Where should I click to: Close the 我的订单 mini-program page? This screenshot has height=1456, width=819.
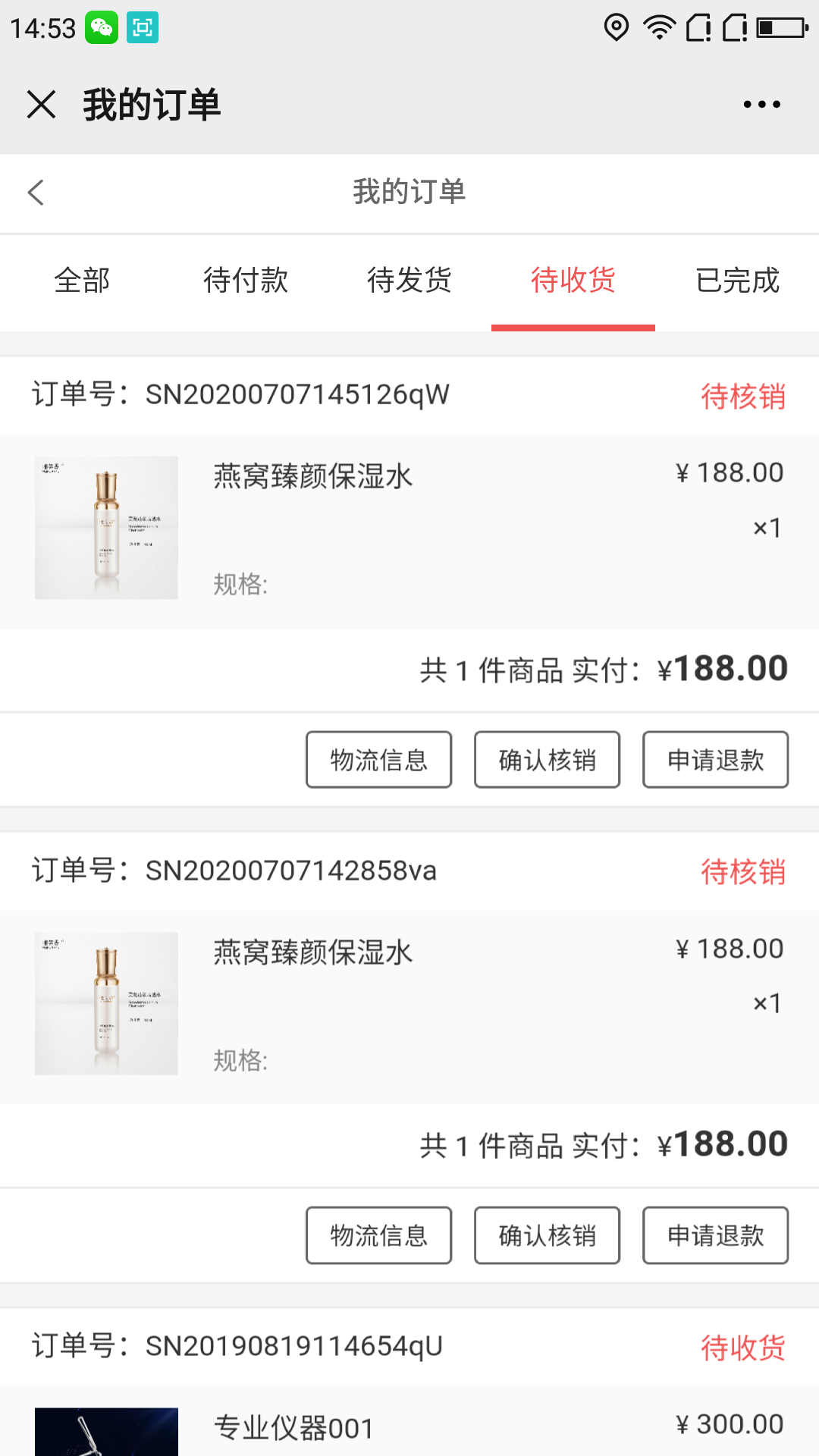coord(42,105)
